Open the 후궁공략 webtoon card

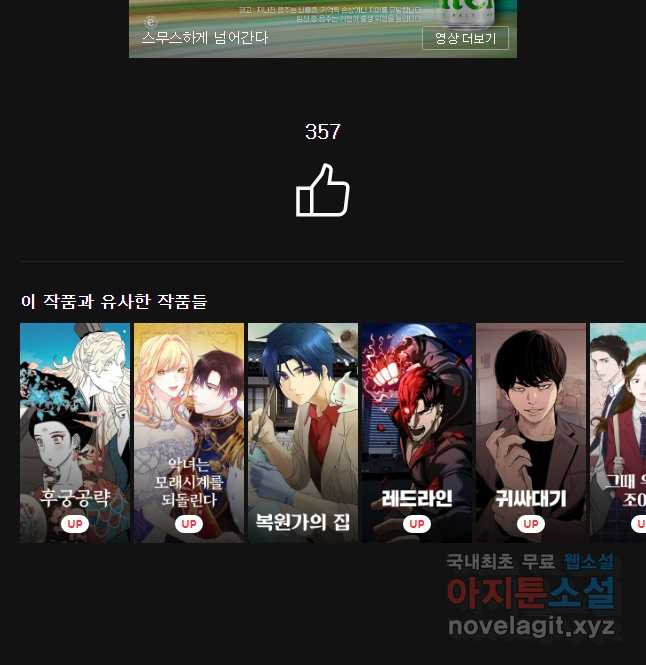click(x=75, y=432)
